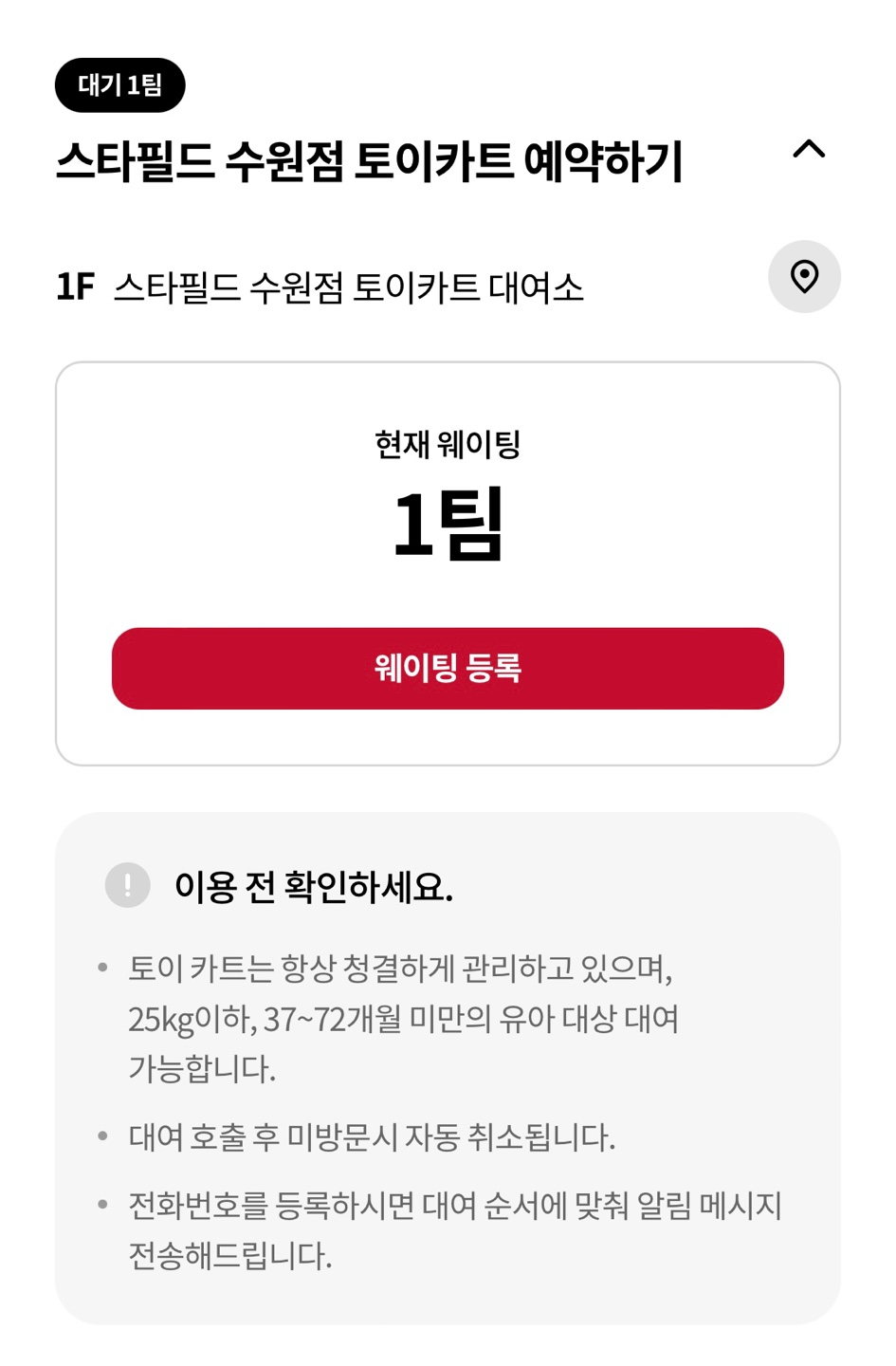
Task: Select the place marker icon on the right
Action: point(804,276)
